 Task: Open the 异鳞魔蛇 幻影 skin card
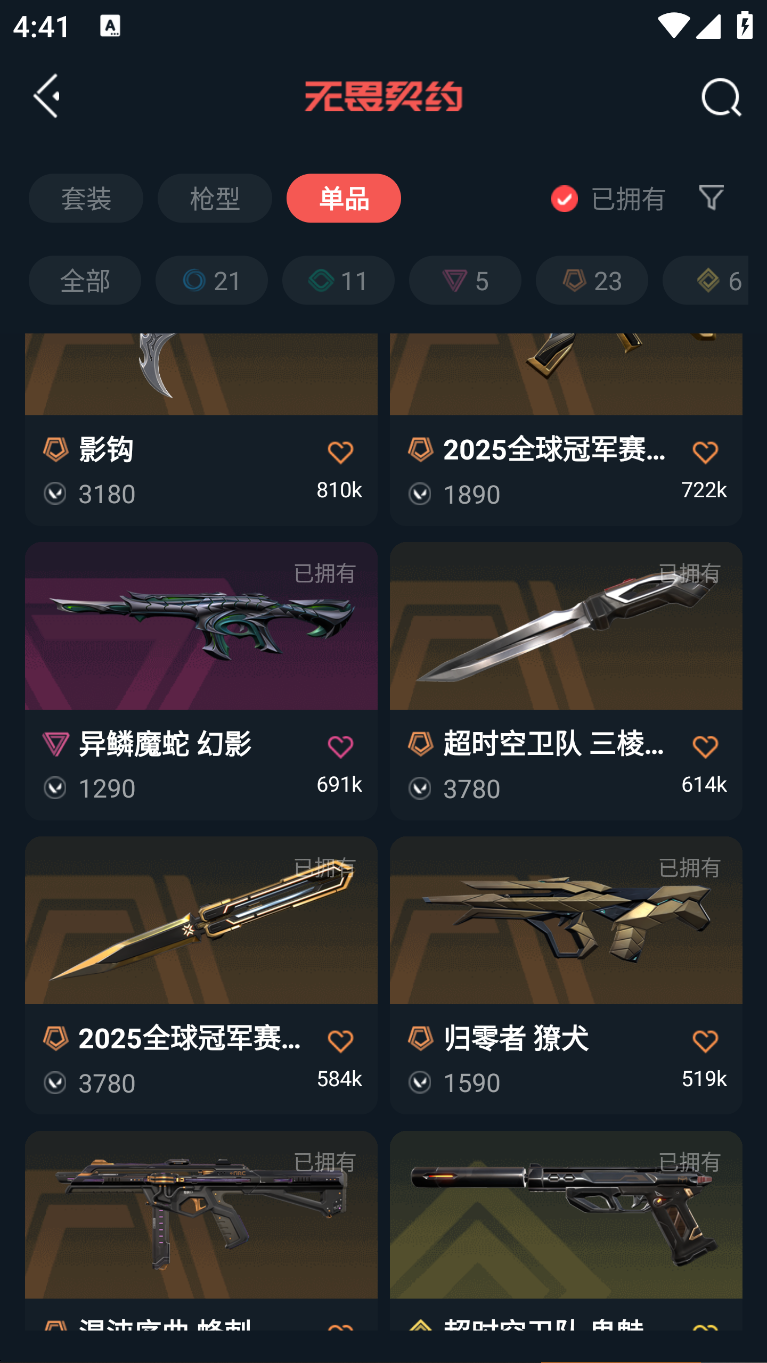201,681
